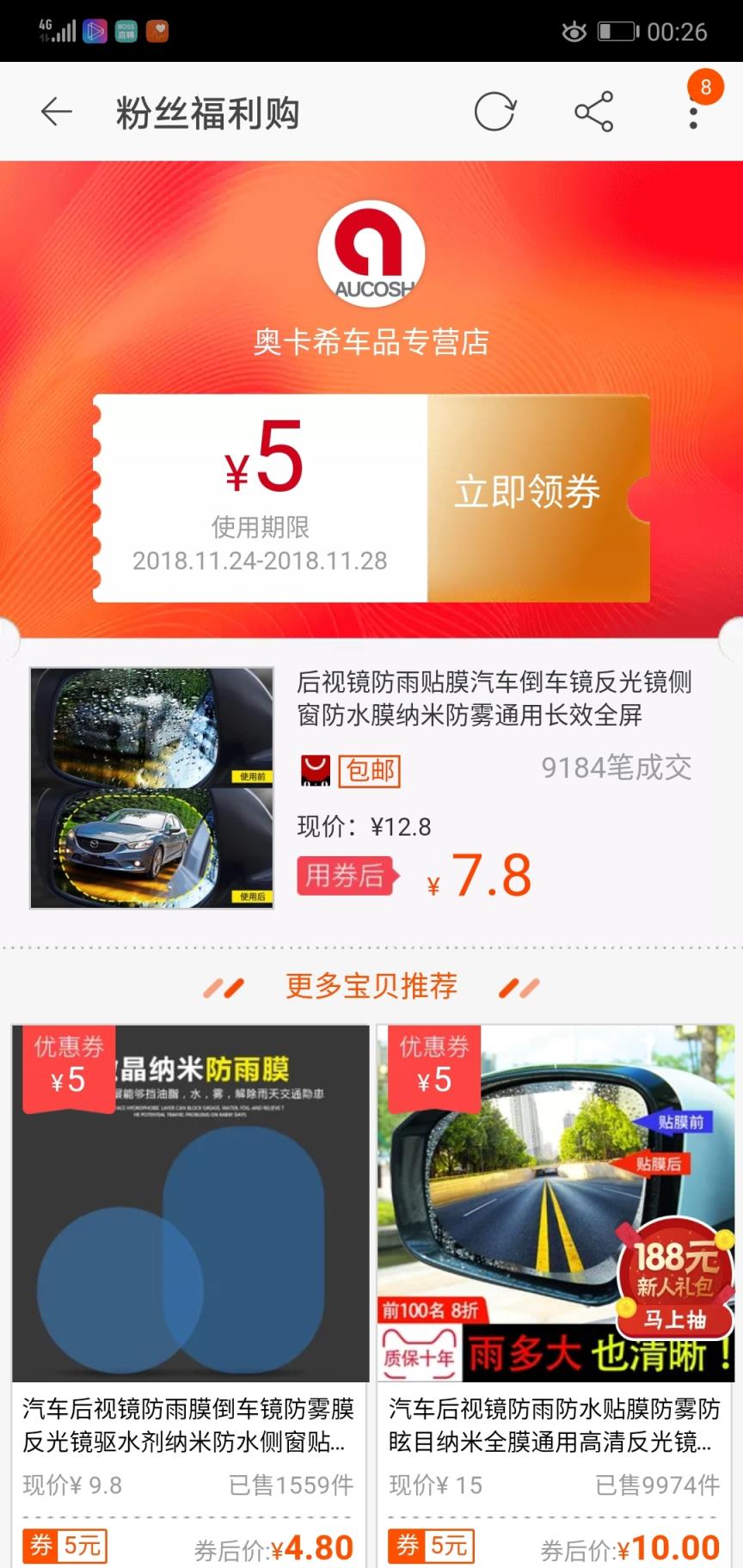Tap the 更多宝贝推荐 section heading

[371, 986]
